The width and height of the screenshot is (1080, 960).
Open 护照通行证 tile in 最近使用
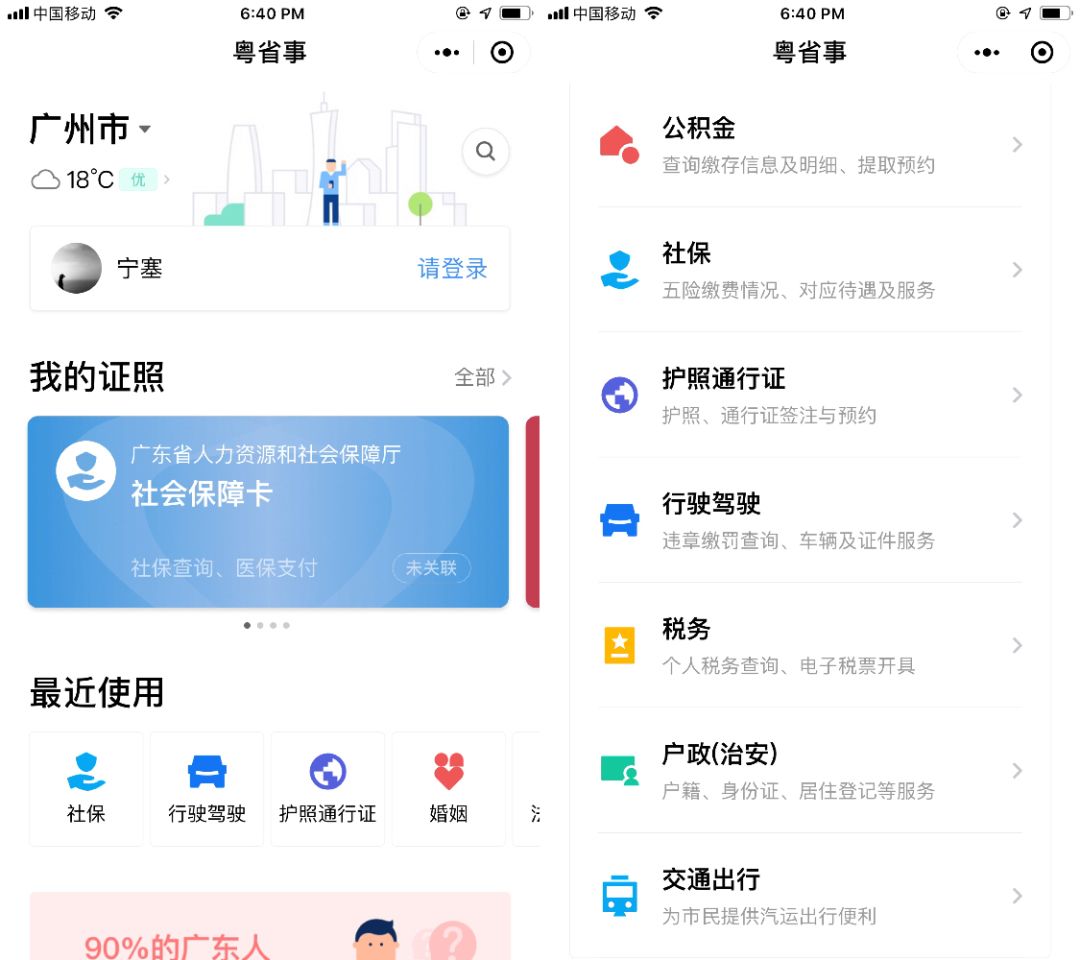click(327, 788)
